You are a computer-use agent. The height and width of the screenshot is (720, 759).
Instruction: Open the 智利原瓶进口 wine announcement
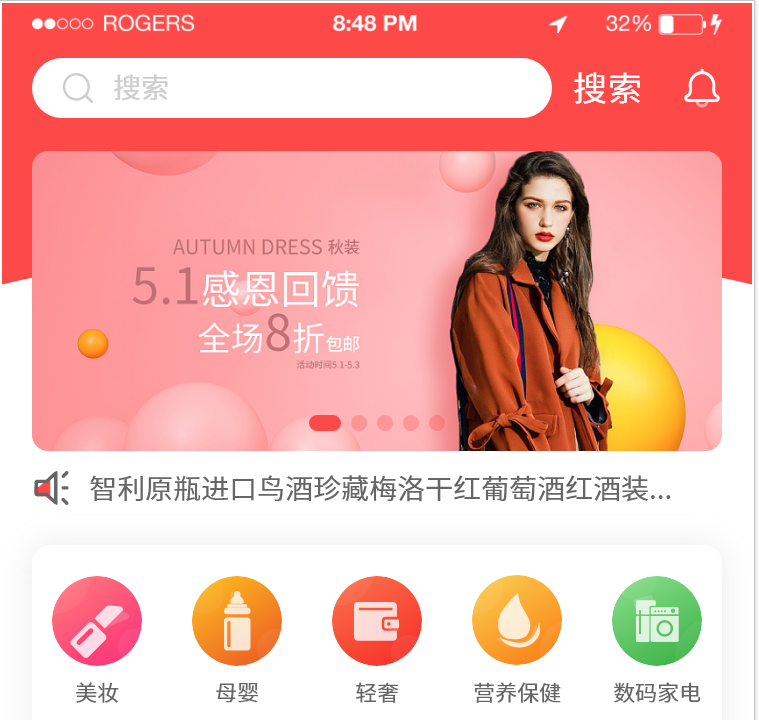(380, 489)
